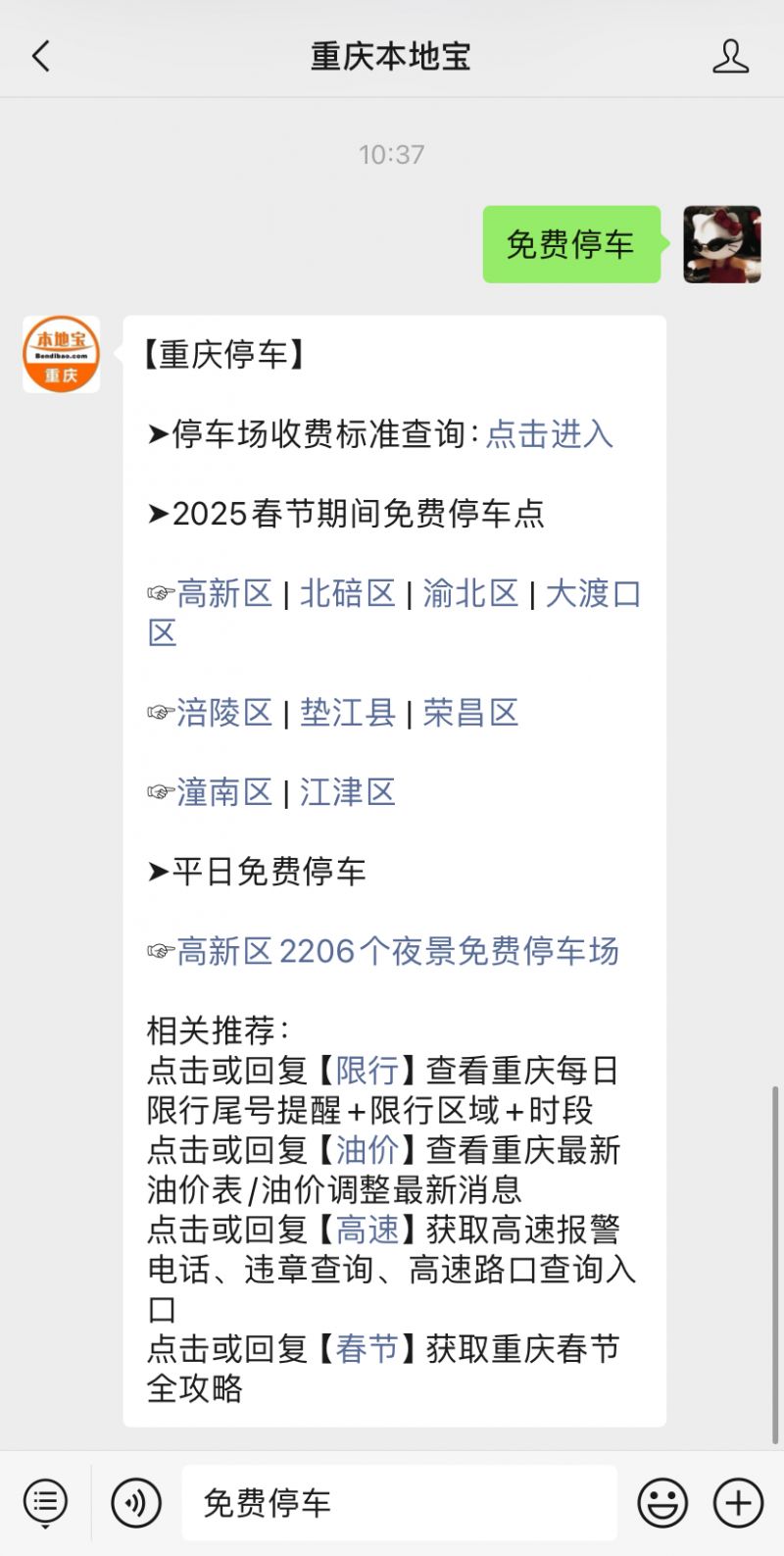The height and width of the screenshot is (1556, 784).
Task: Click the 本地宝重庆 official account avatar
Action: (x=60, y=355)
